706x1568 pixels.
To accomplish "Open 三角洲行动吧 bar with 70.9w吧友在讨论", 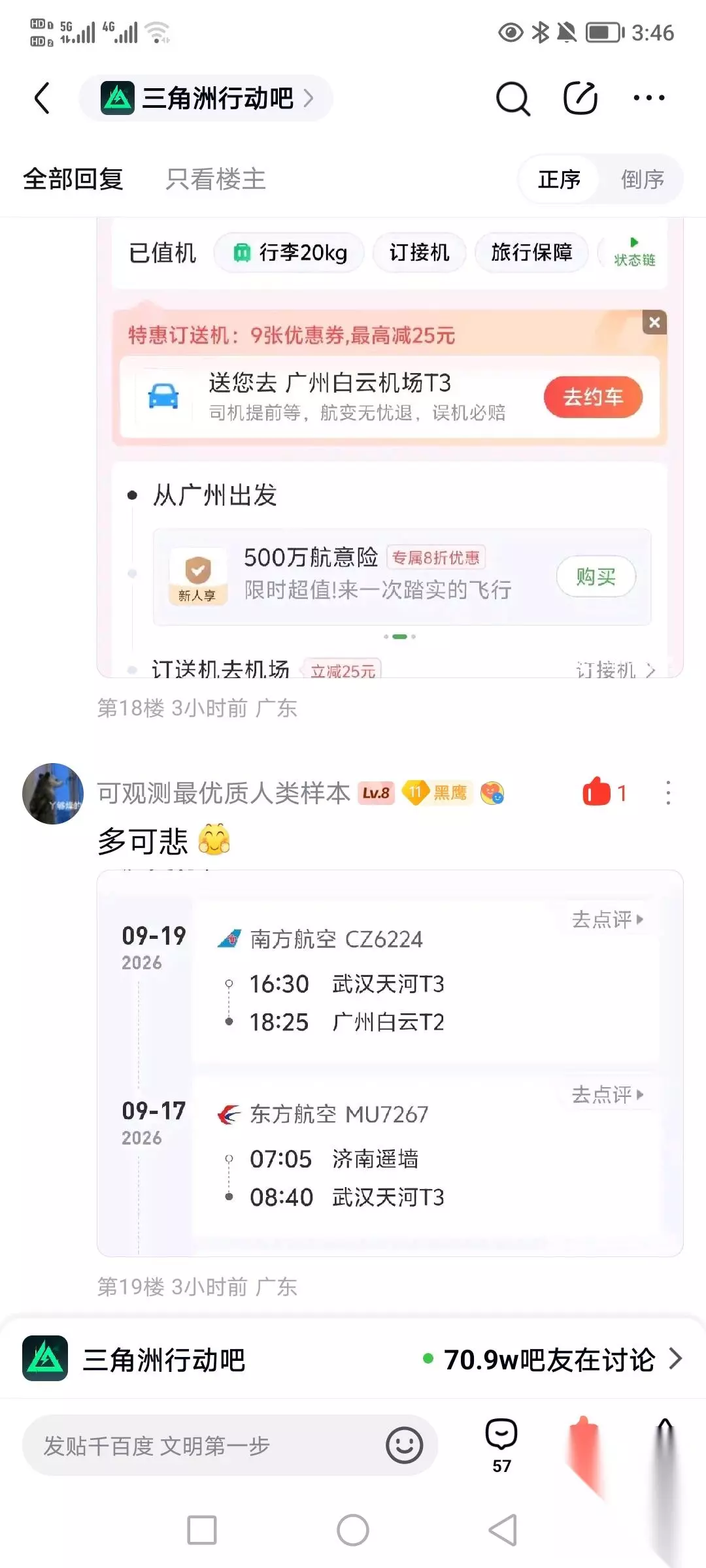I will 353,1359.
